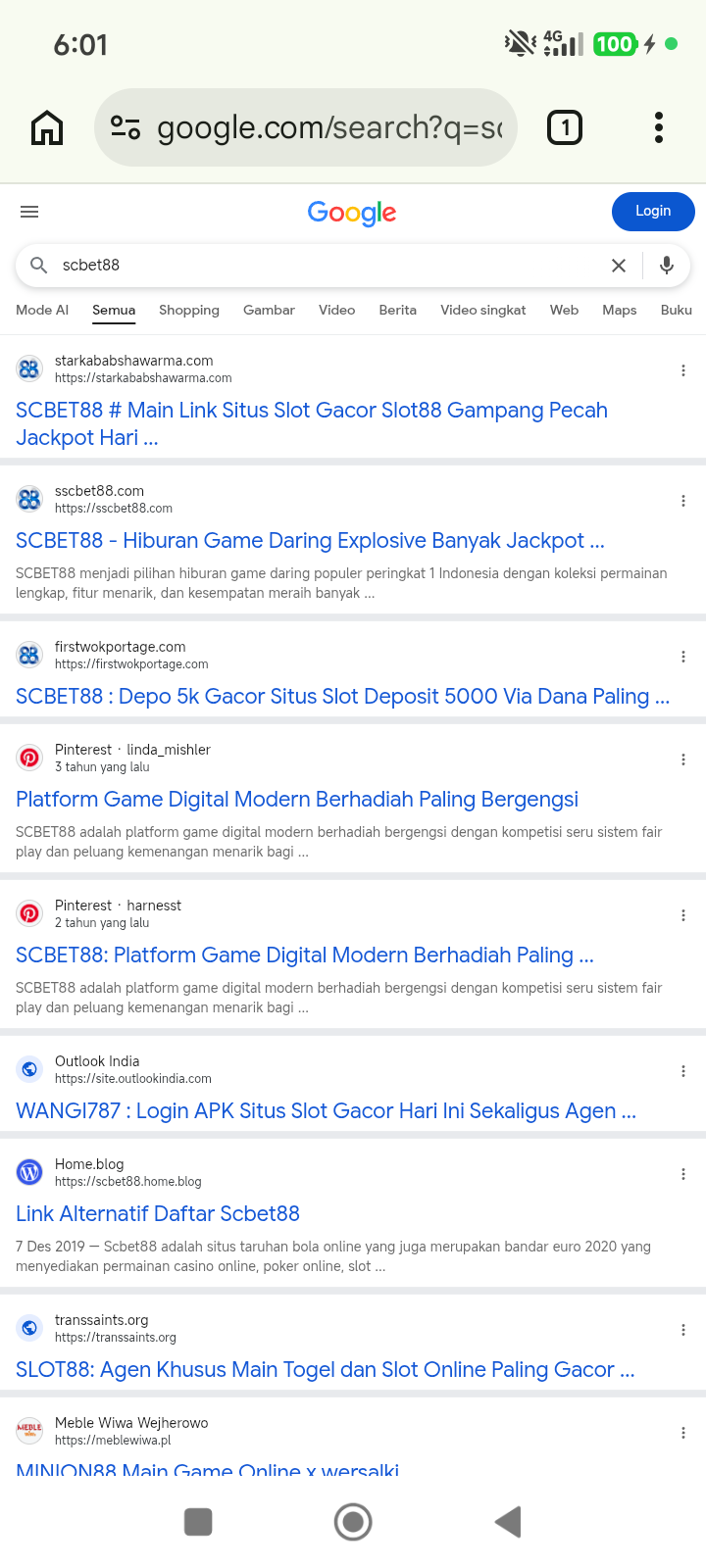Screen dimensions: 706x1568
Task: Clear the scbet88 search query
Action: [619, 266]
